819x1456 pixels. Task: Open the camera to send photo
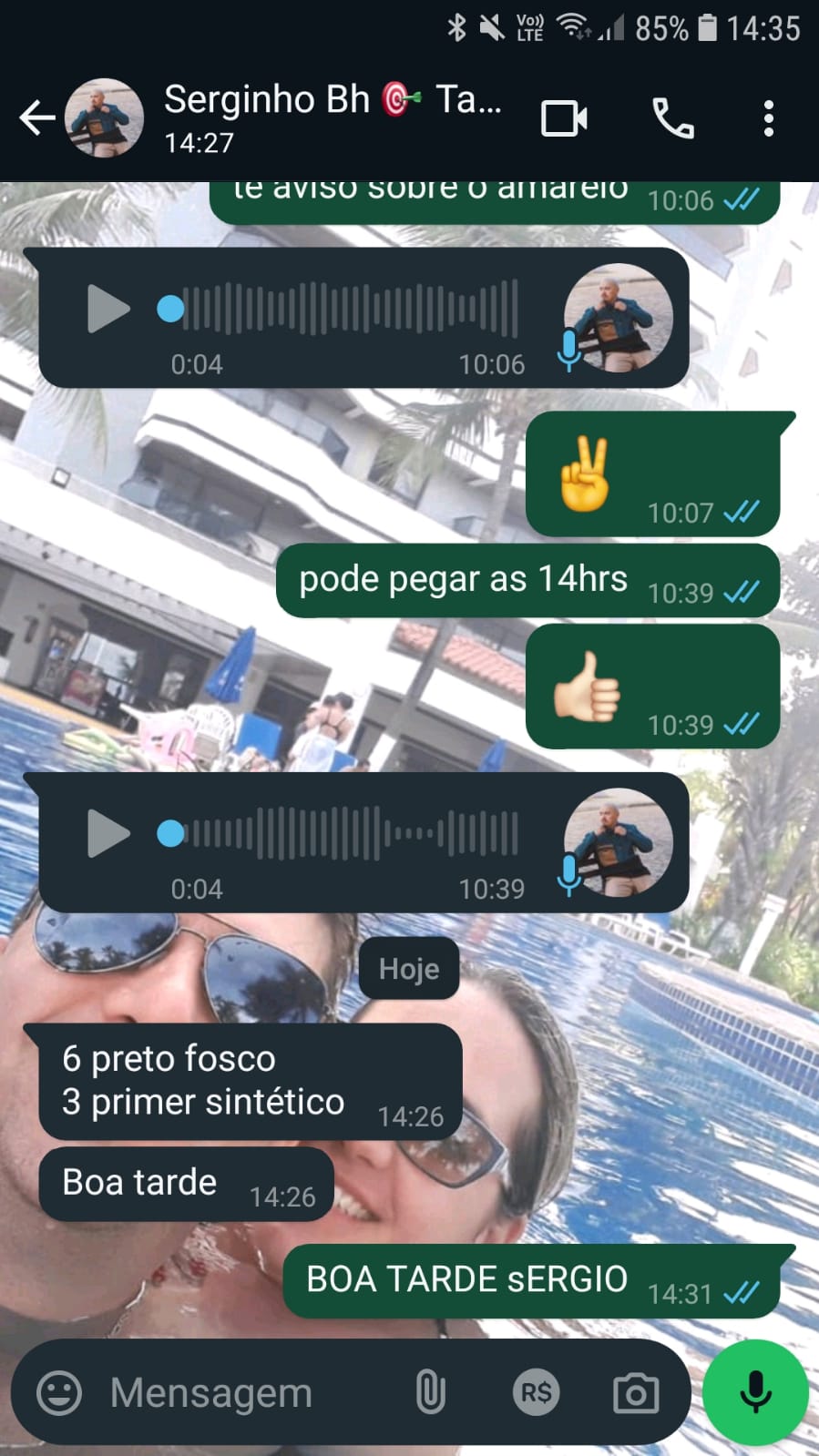636,1393
